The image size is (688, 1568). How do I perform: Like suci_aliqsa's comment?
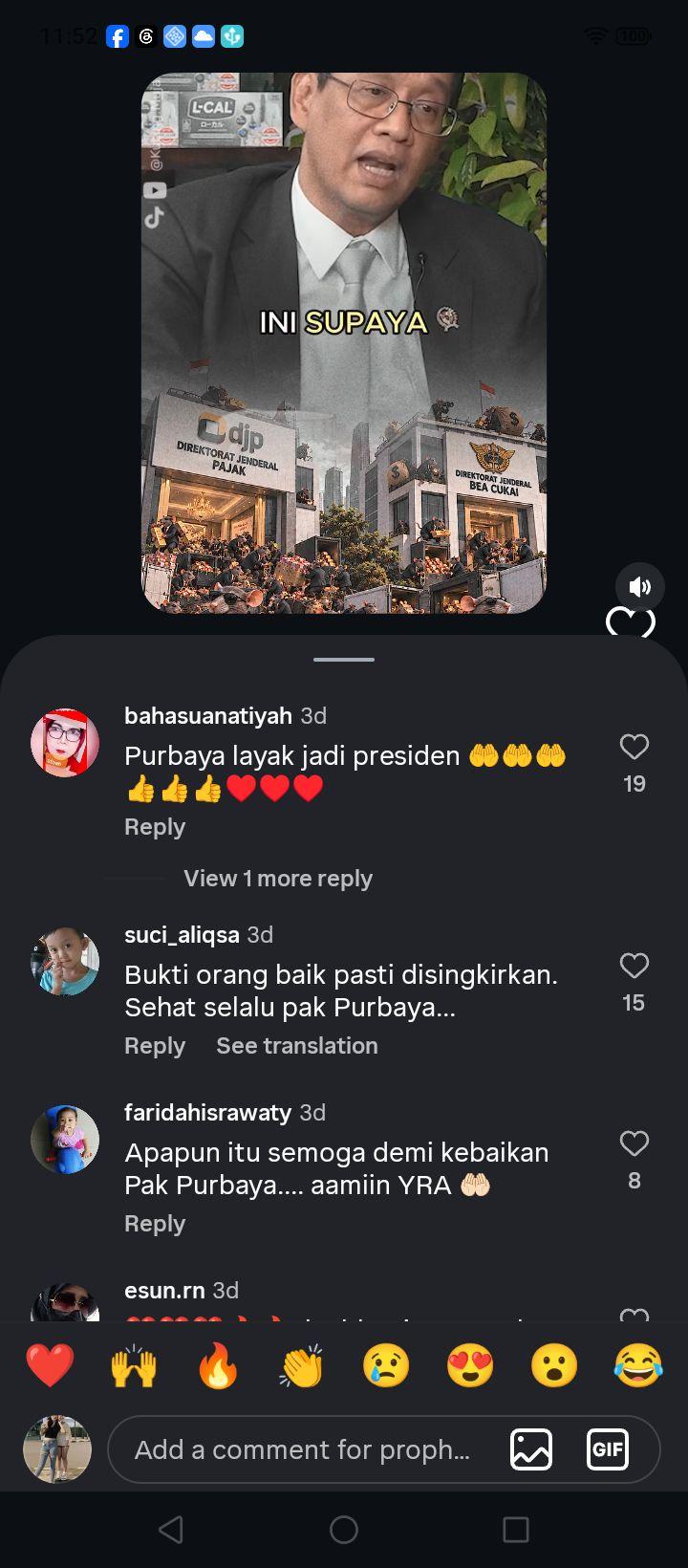click(634, 966)
